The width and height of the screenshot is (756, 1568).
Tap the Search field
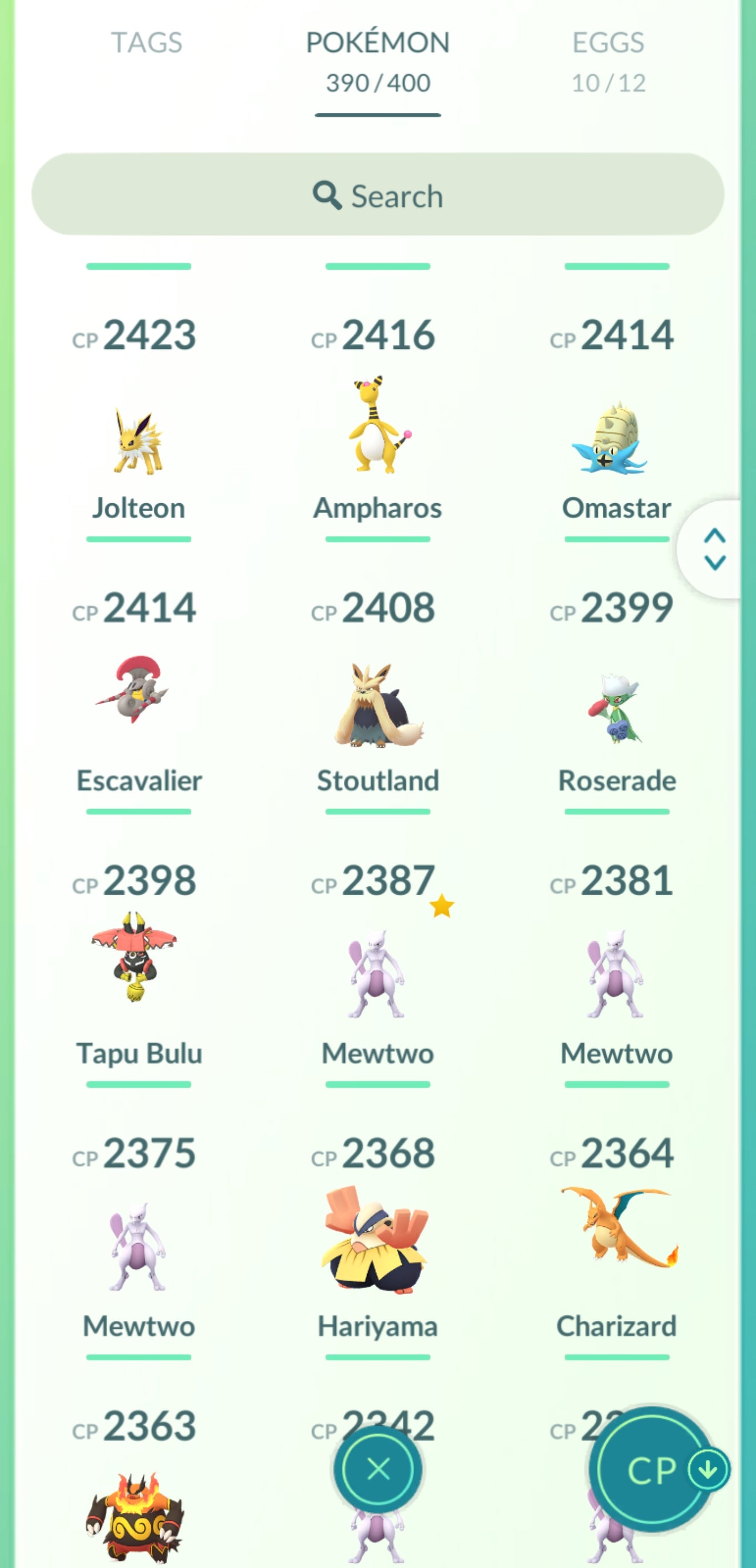point(377,195)
